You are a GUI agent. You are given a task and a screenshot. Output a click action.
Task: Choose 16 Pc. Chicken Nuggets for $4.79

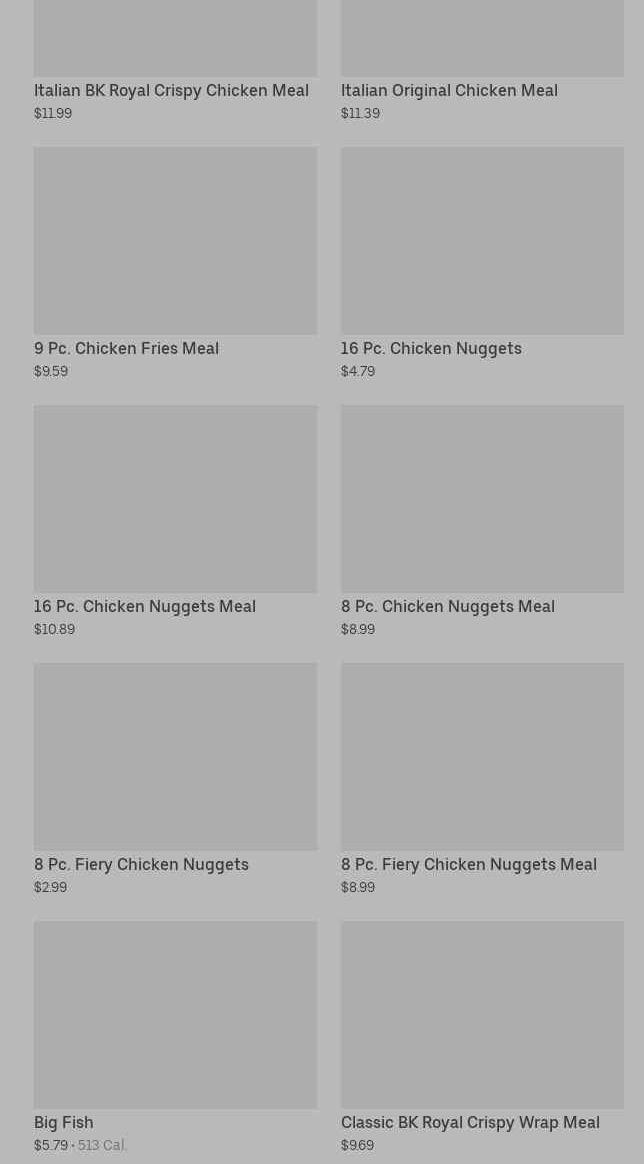[482, 264]
